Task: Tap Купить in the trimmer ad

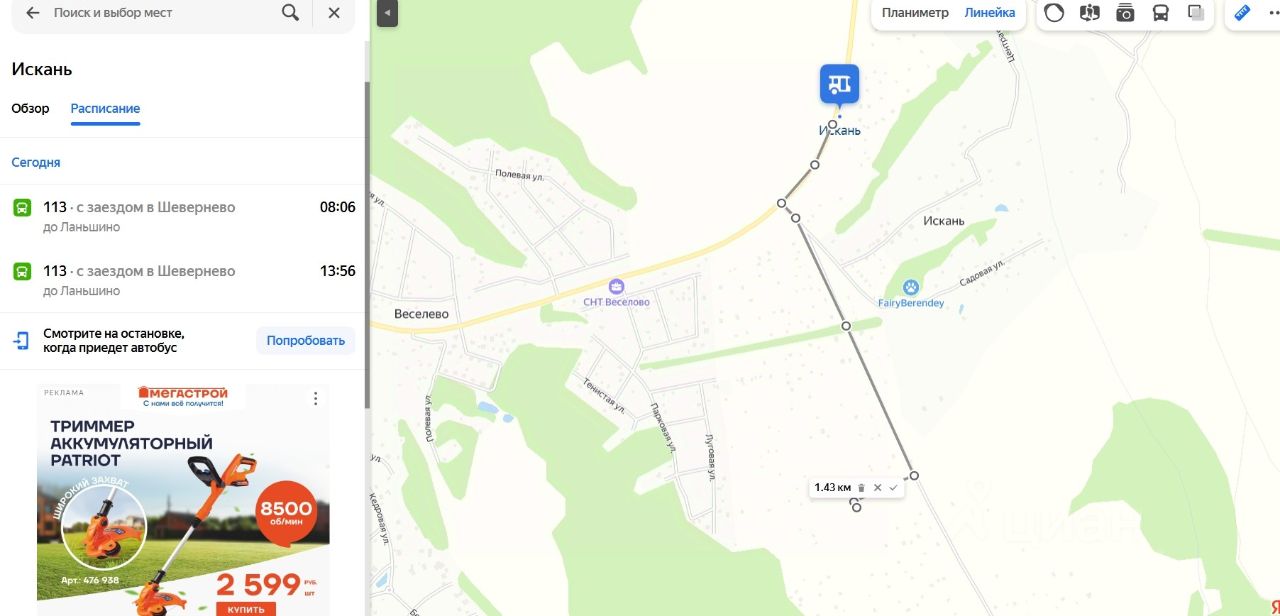Action: coord(245,609)
